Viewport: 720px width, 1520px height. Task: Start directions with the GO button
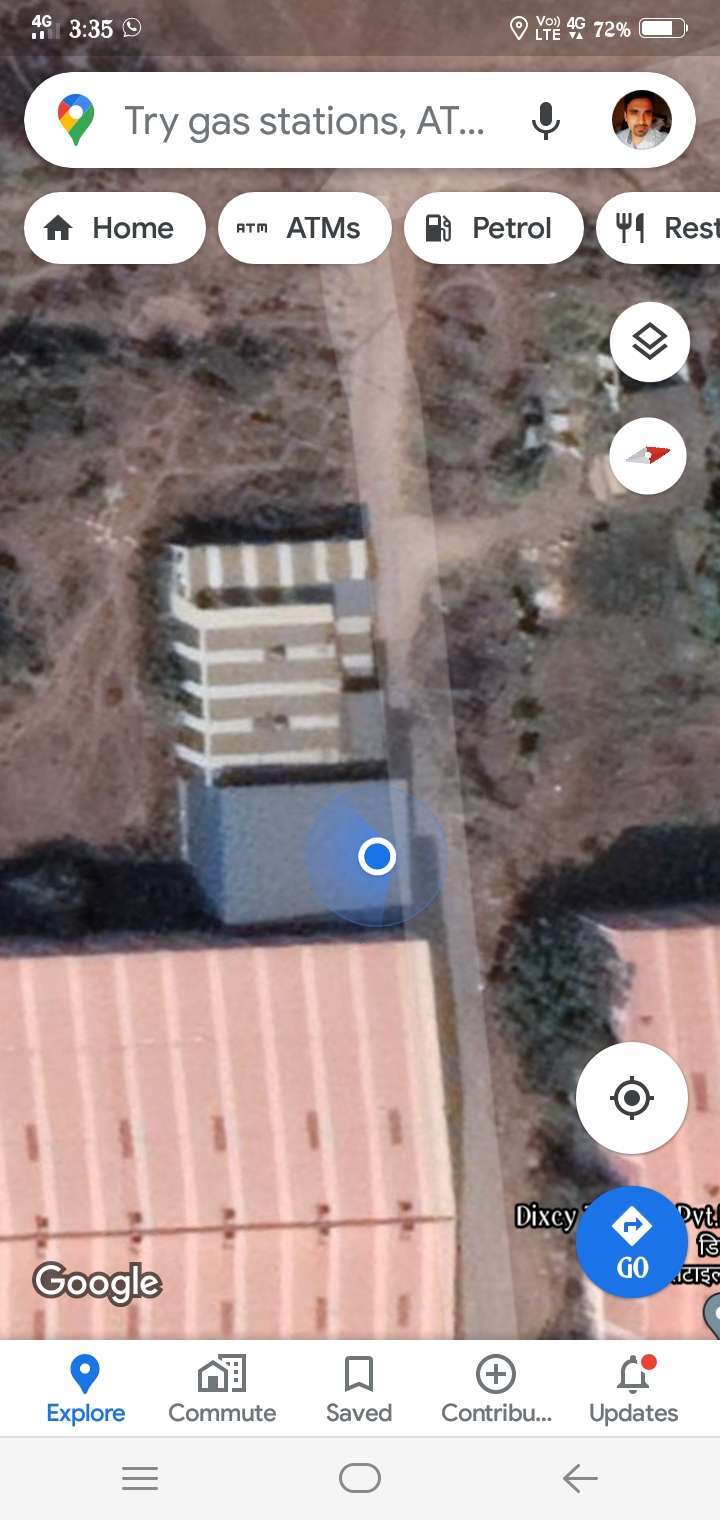[x=632, y=1242]
